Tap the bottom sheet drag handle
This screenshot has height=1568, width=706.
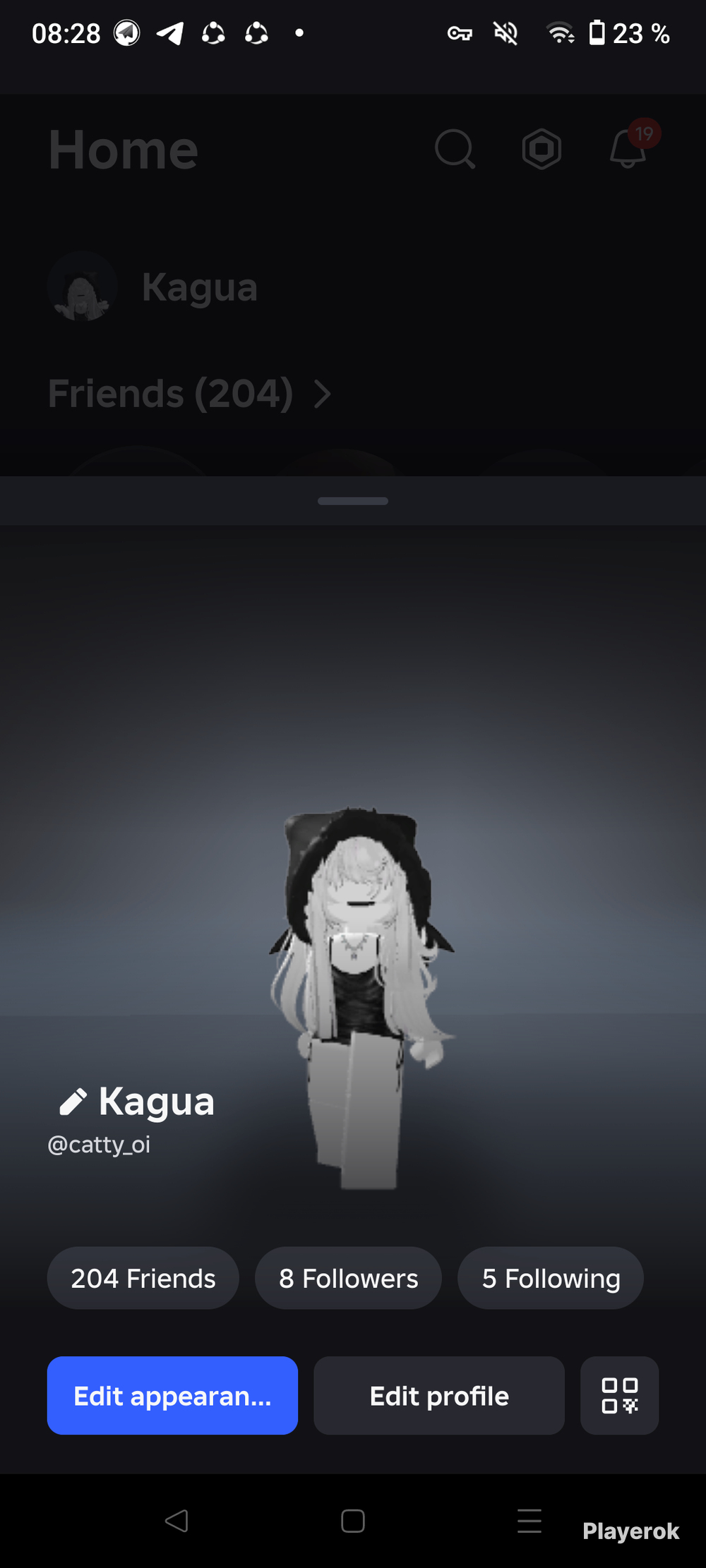[x=353, y=501]
